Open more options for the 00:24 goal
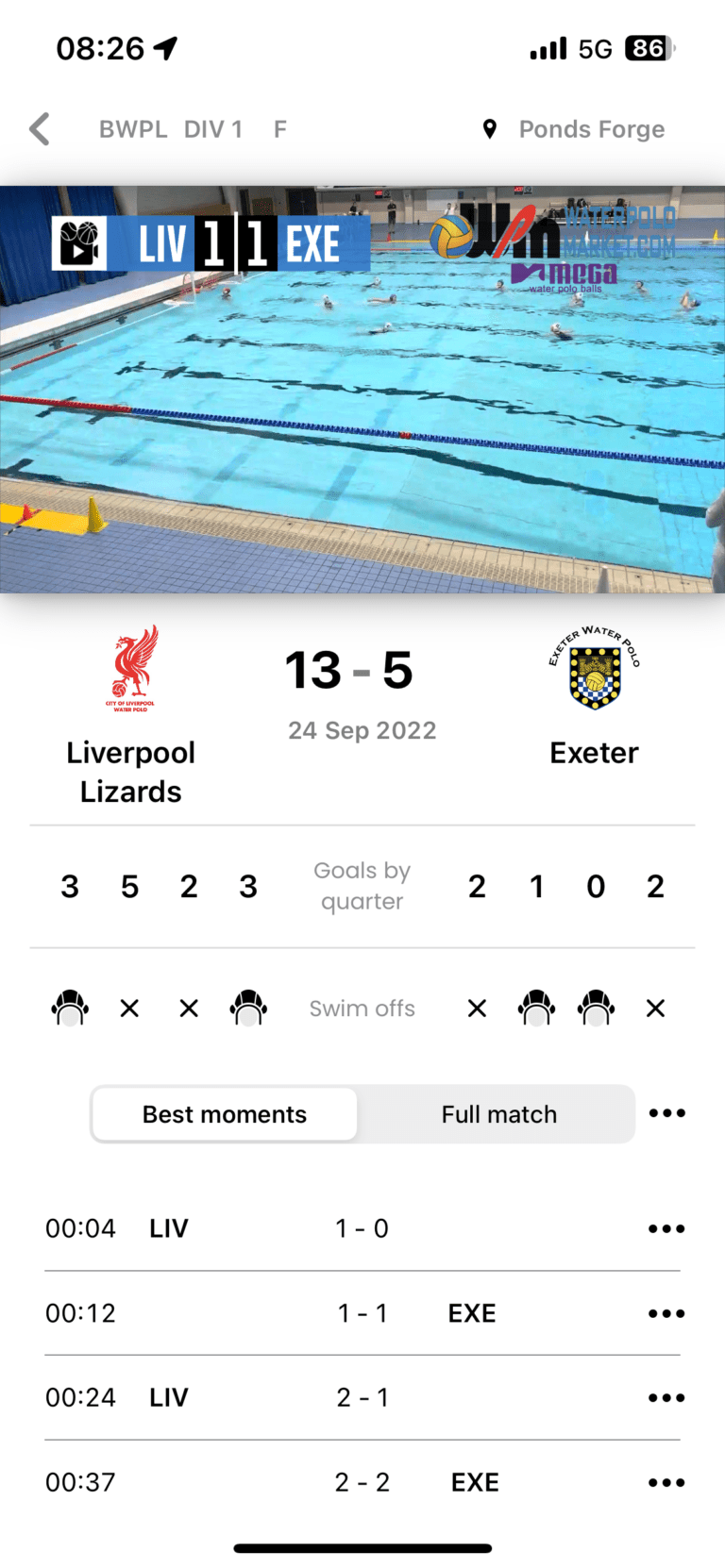This screenshot has width=725, height=1568. [x=666, y=1397]
